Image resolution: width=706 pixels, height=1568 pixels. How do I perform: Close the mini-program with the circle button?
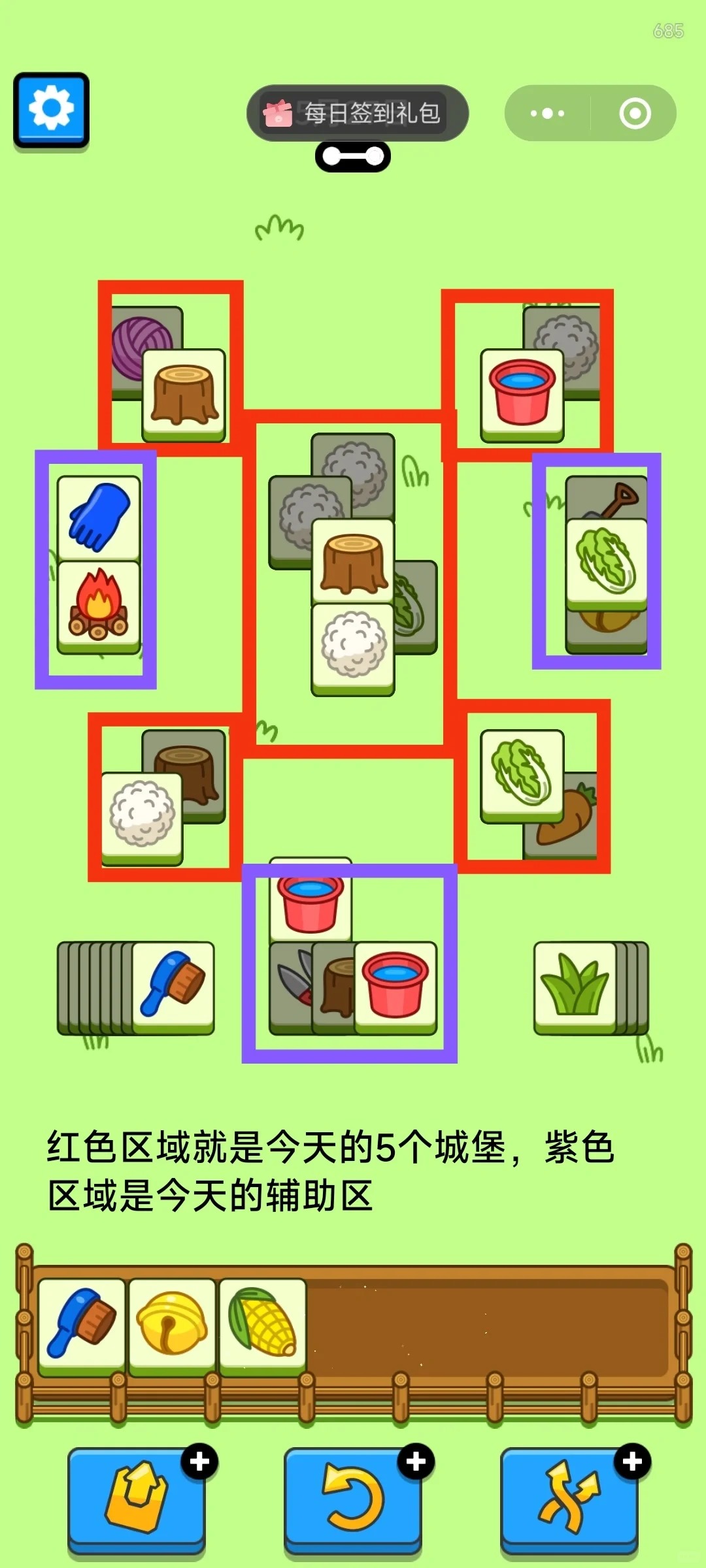click(x=635, y=113)
